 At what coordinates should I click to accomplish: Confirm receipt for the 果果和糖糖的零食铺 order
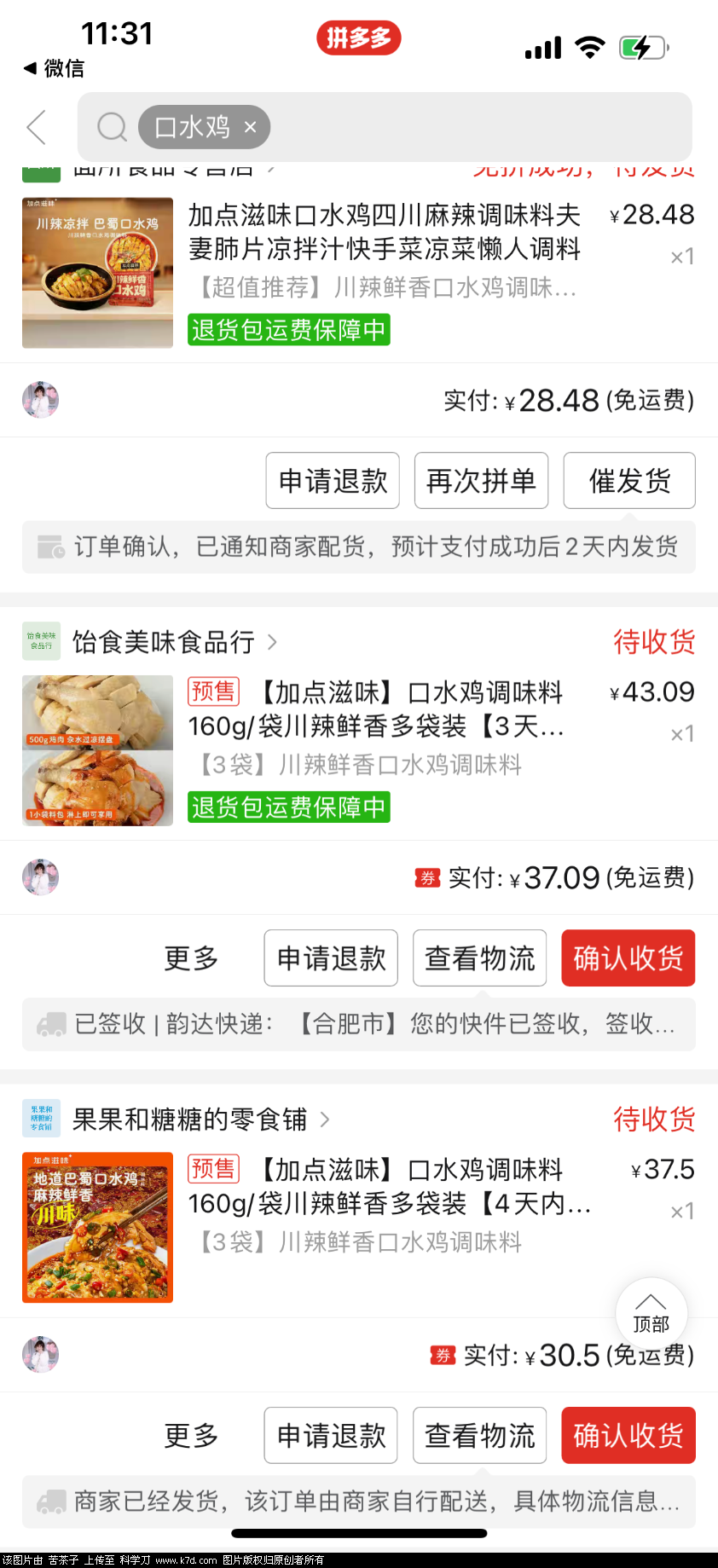[x=628, y=1436]
